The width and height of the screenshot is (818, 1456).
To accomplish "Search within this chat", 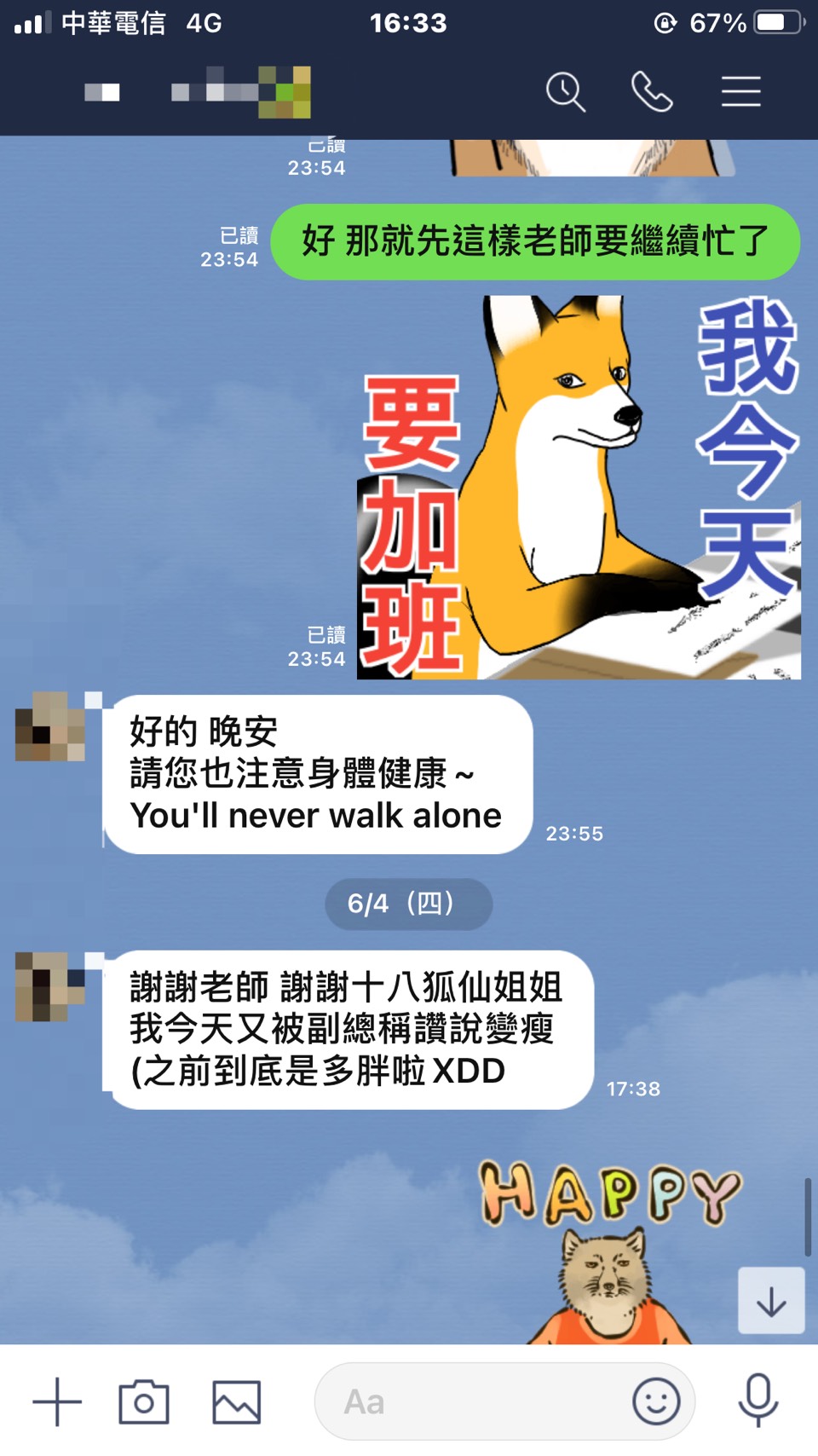I will click(566, 91).
